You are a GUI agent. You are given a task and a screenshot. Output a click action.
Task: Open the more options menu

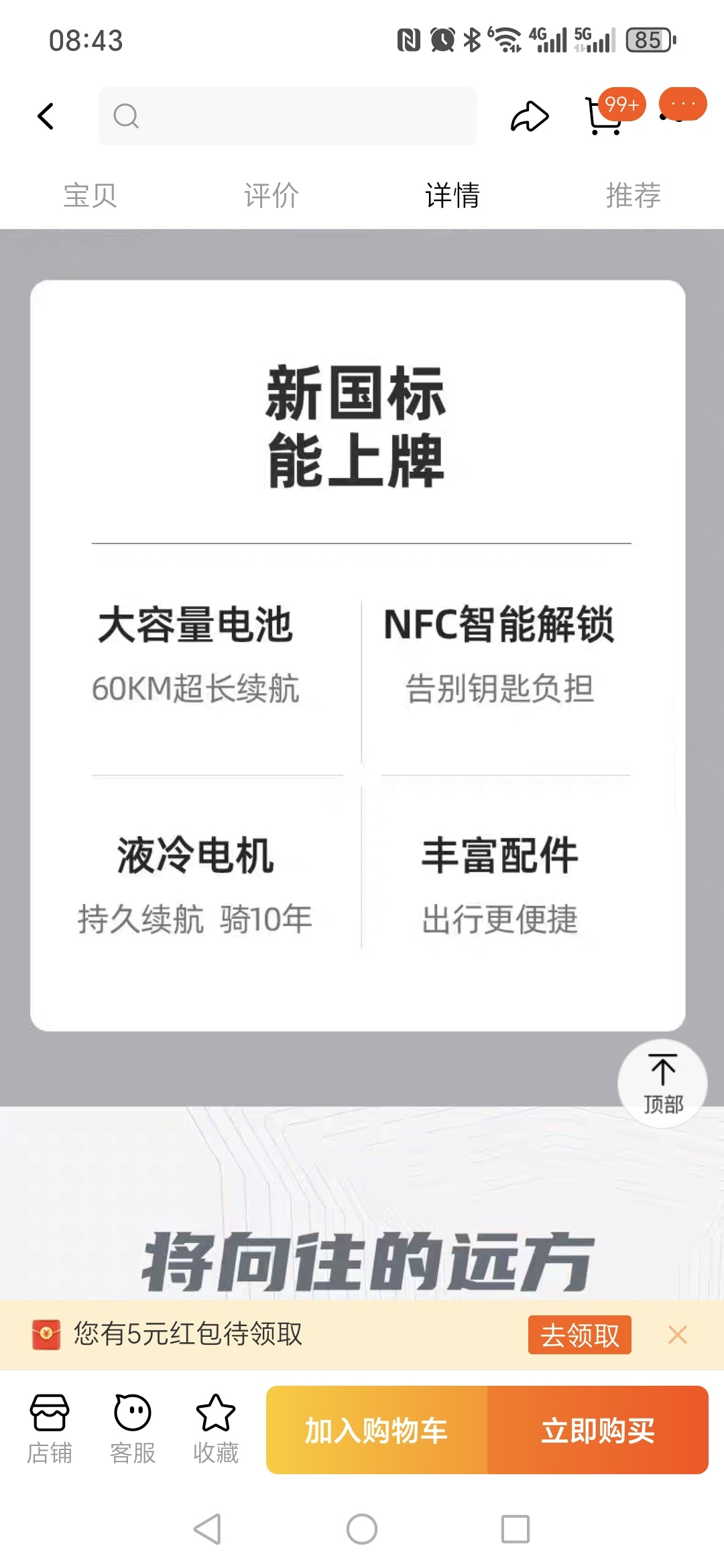[682, 106]
